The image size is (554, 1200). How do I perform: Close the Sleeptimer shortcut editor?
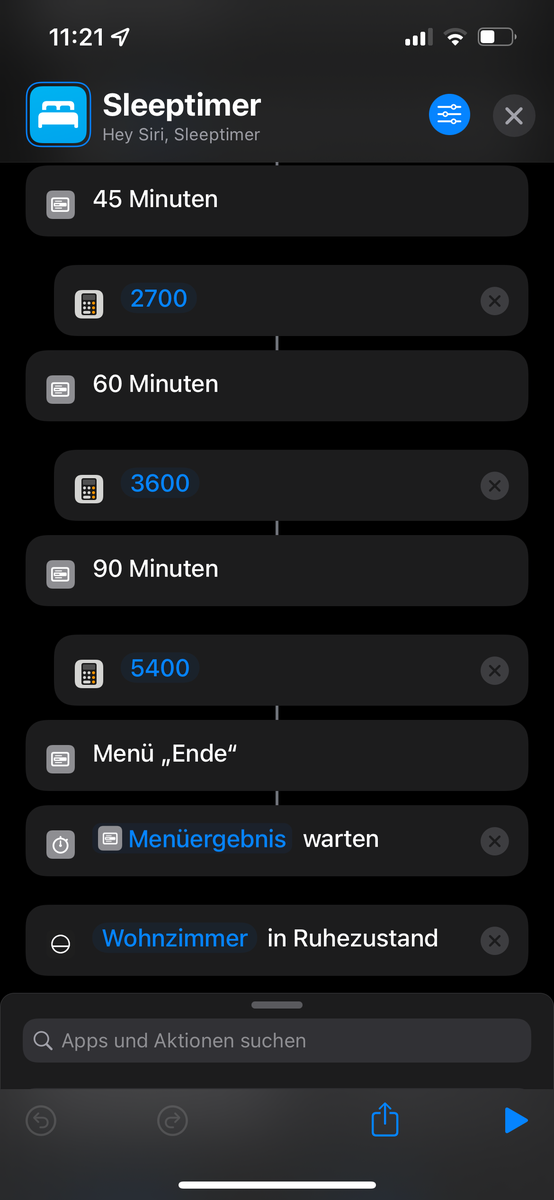tap(514, 116)
